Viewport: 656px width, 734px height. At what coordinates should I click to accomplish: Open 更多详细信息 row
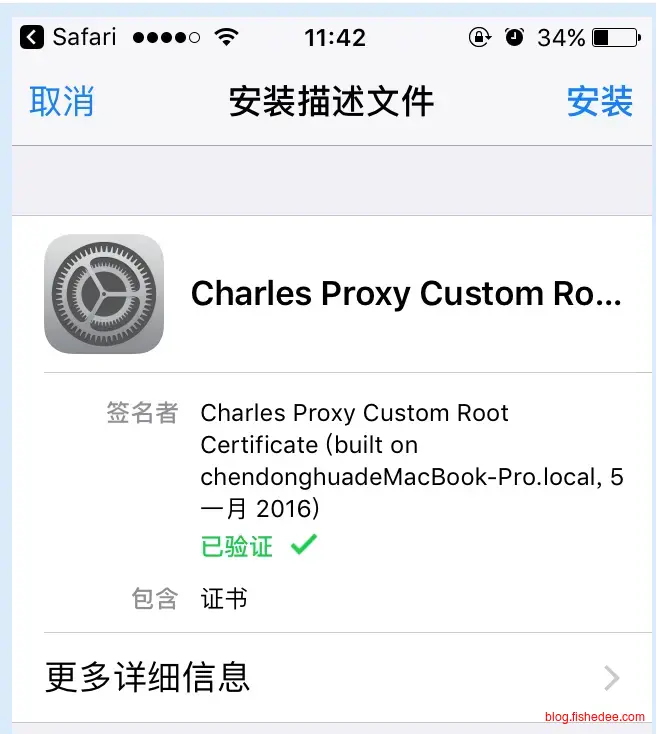(x=330, y=677)
